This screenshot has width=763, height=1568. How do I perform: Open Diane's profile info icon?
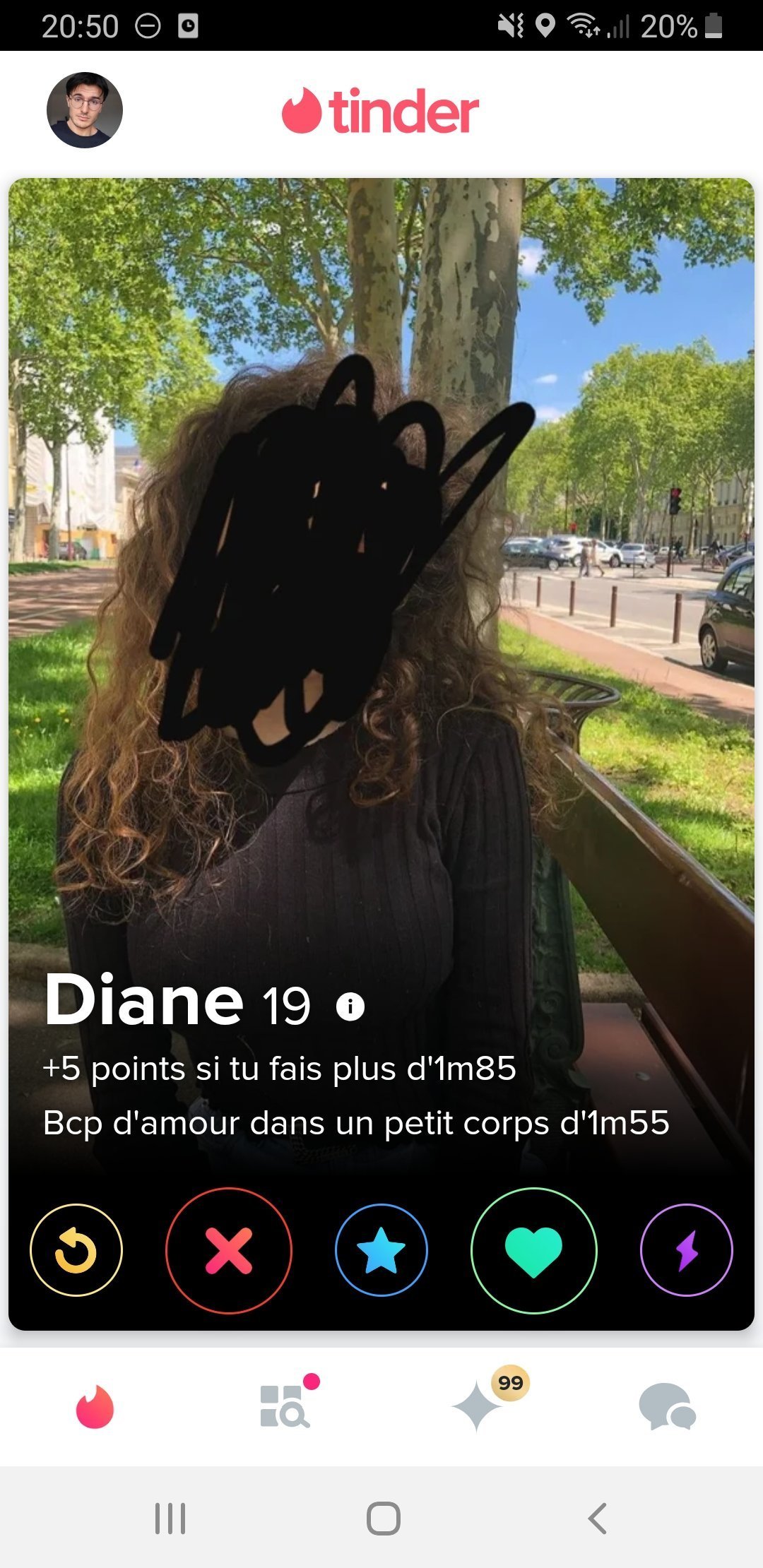point(350,1006)
